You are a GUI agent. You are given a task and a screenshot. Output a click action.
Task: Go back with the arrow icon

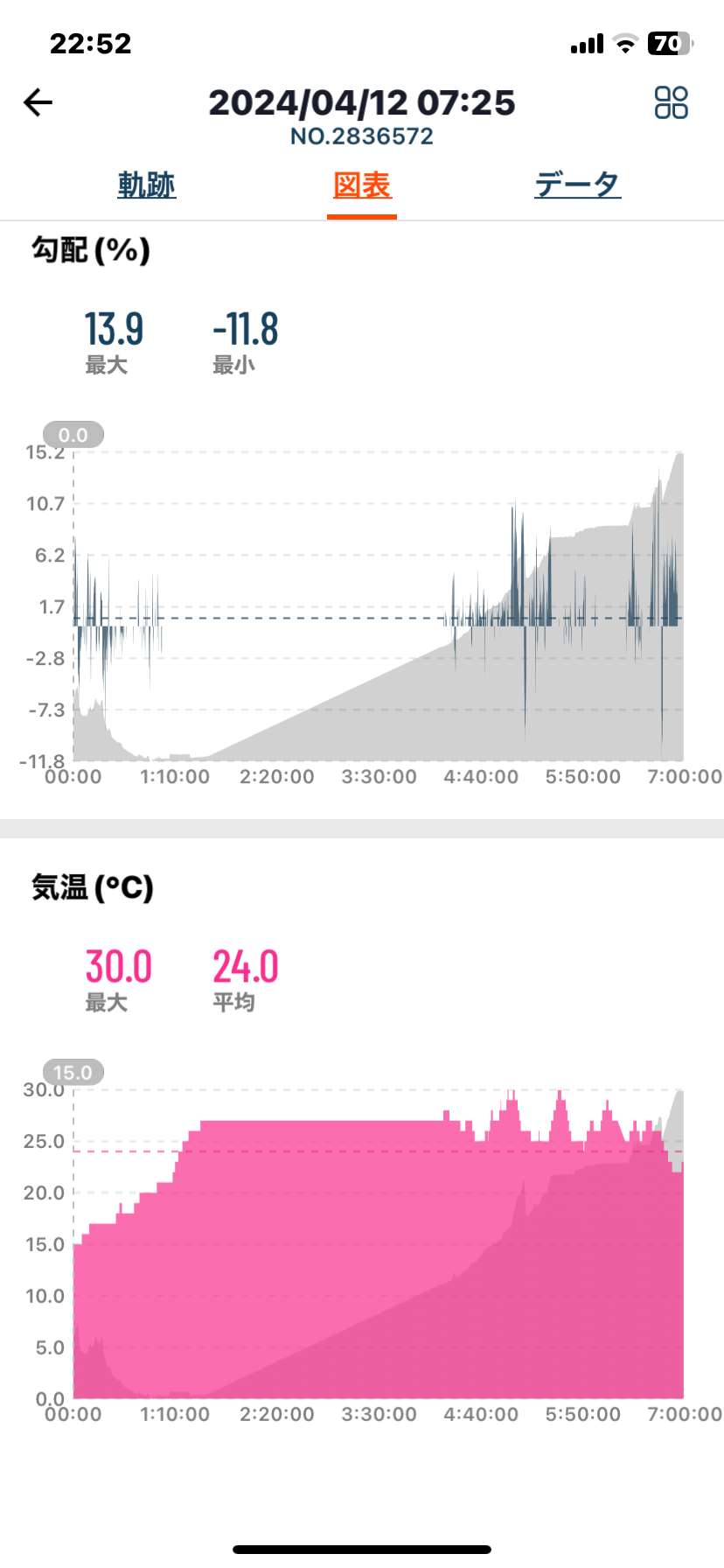[x=38, y=103]
